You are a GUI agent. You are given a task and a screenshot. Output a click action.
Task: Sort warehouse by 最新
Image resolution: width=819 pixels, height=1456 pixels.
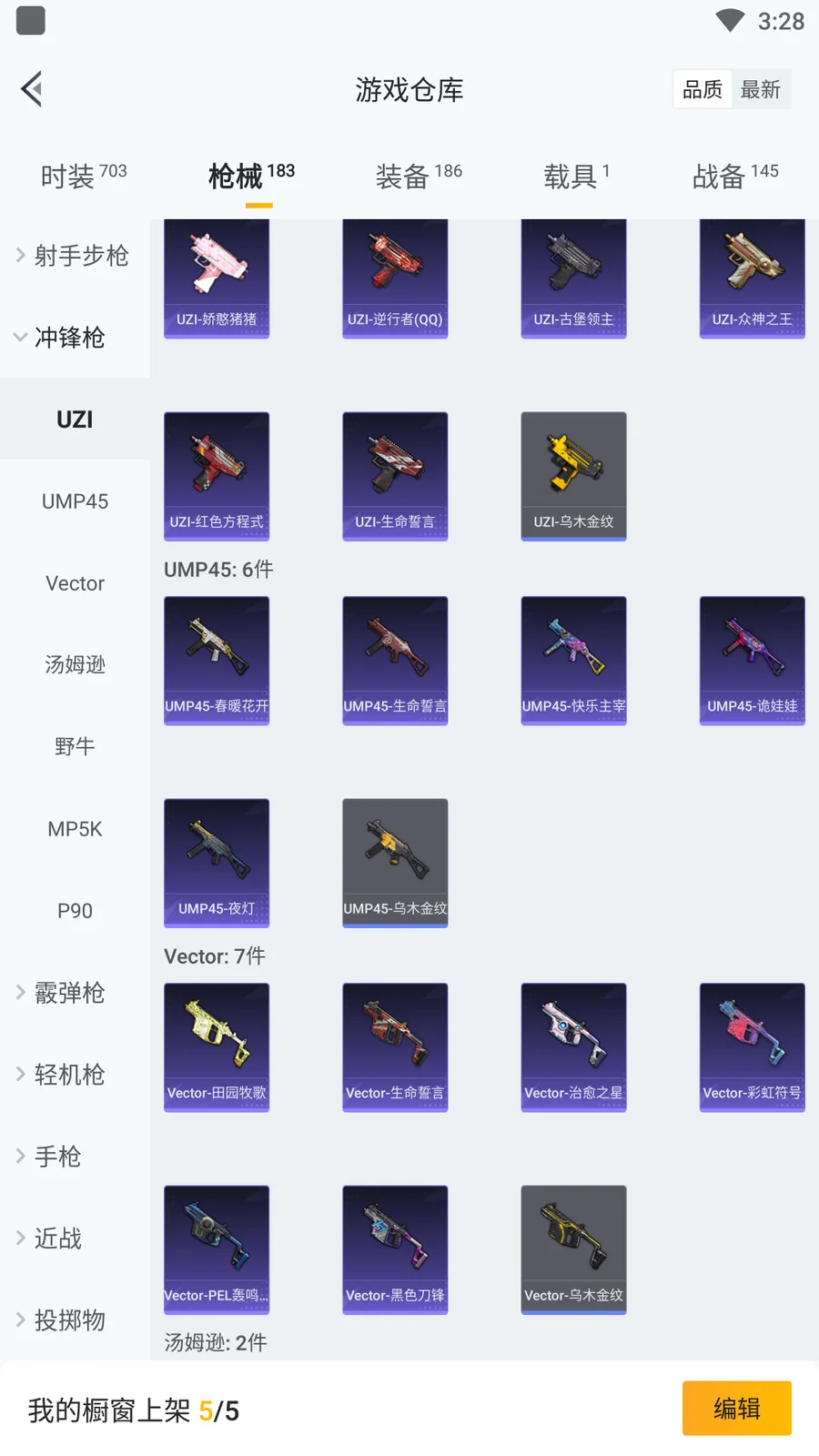[761, 89]
